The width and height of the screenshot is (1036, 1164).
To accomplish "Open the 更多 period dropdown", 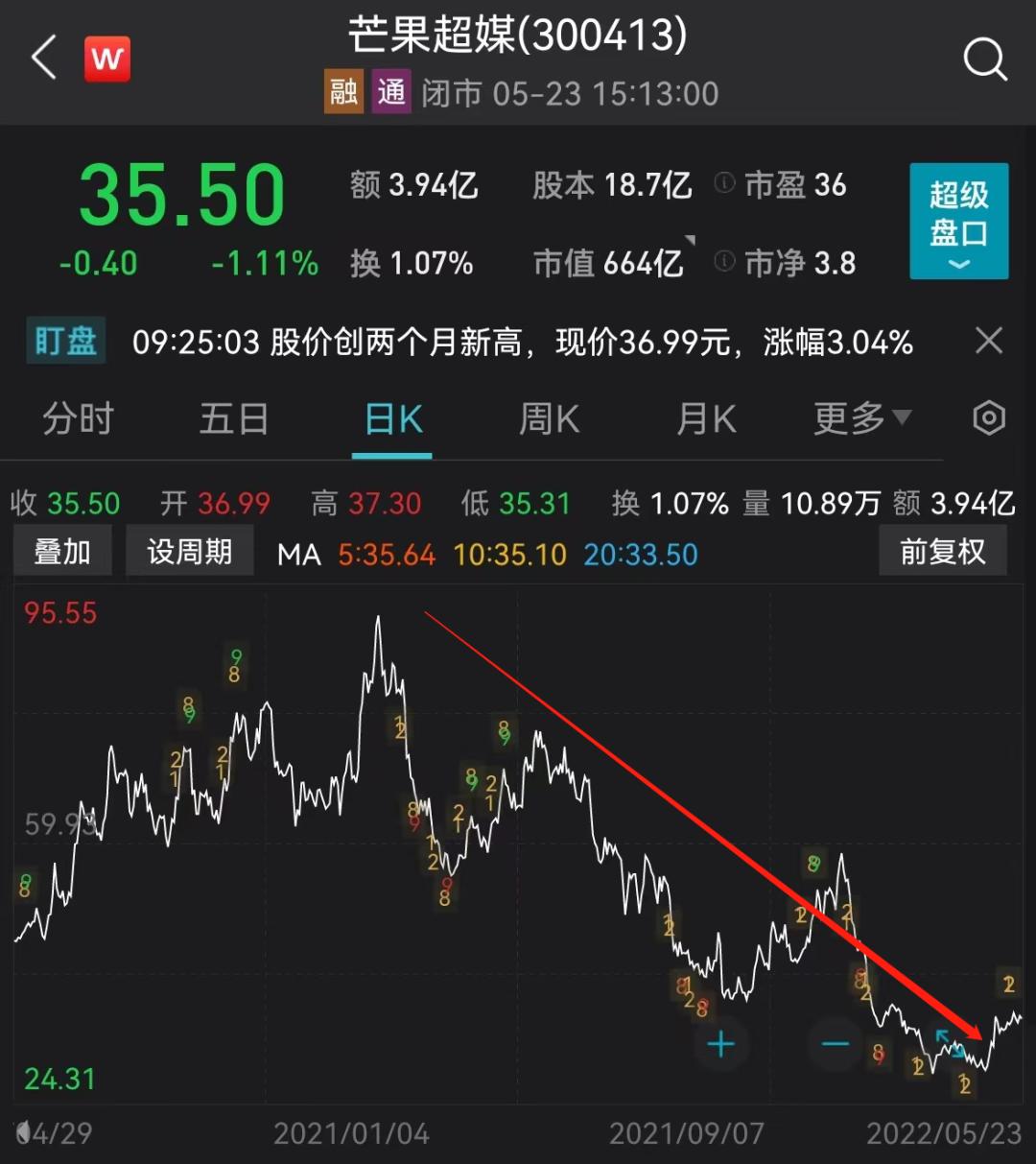I will (860, 418).
